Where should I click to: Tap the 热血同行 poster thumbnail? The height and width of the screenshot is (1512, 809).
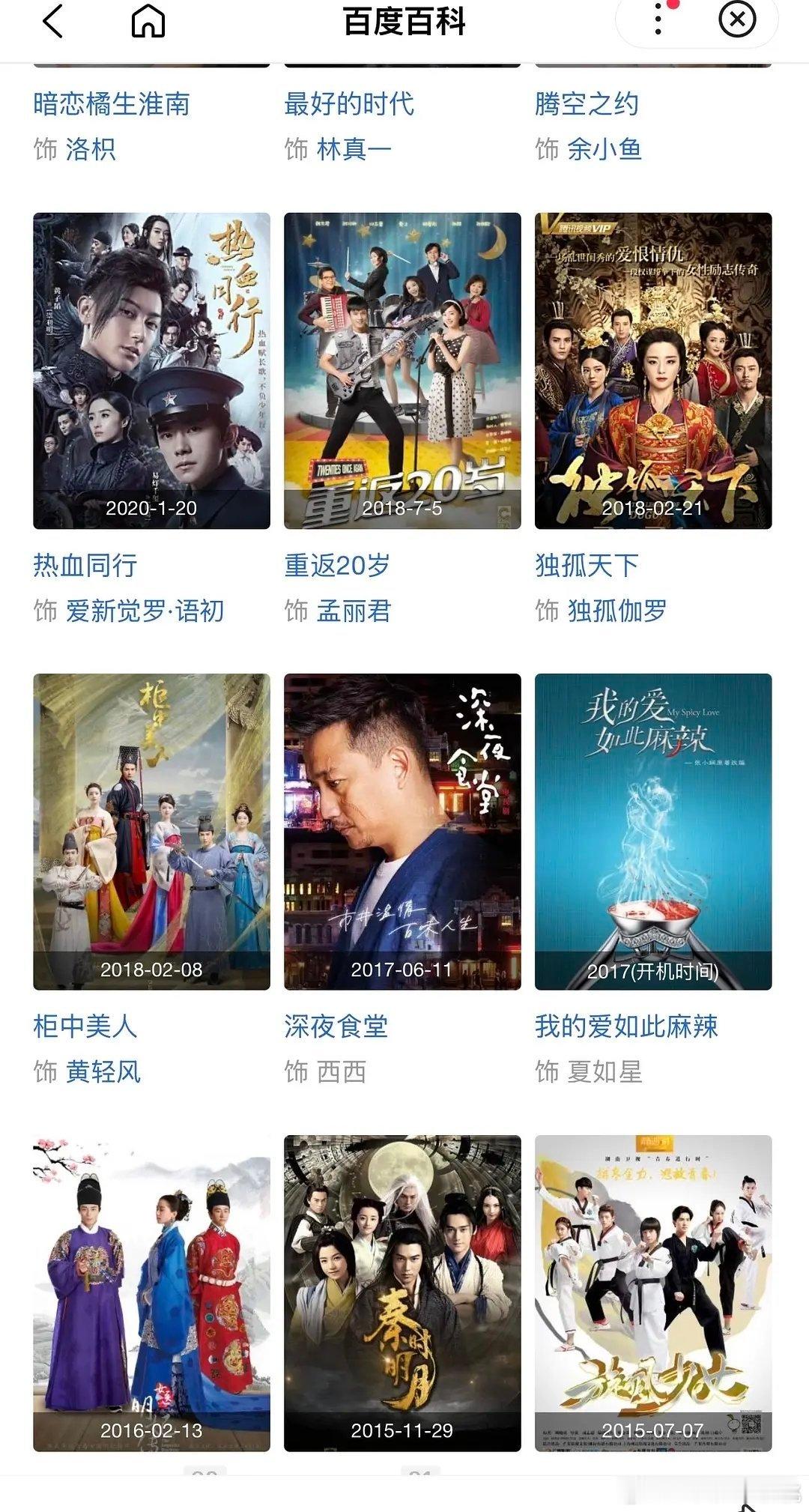click(152, 367)
